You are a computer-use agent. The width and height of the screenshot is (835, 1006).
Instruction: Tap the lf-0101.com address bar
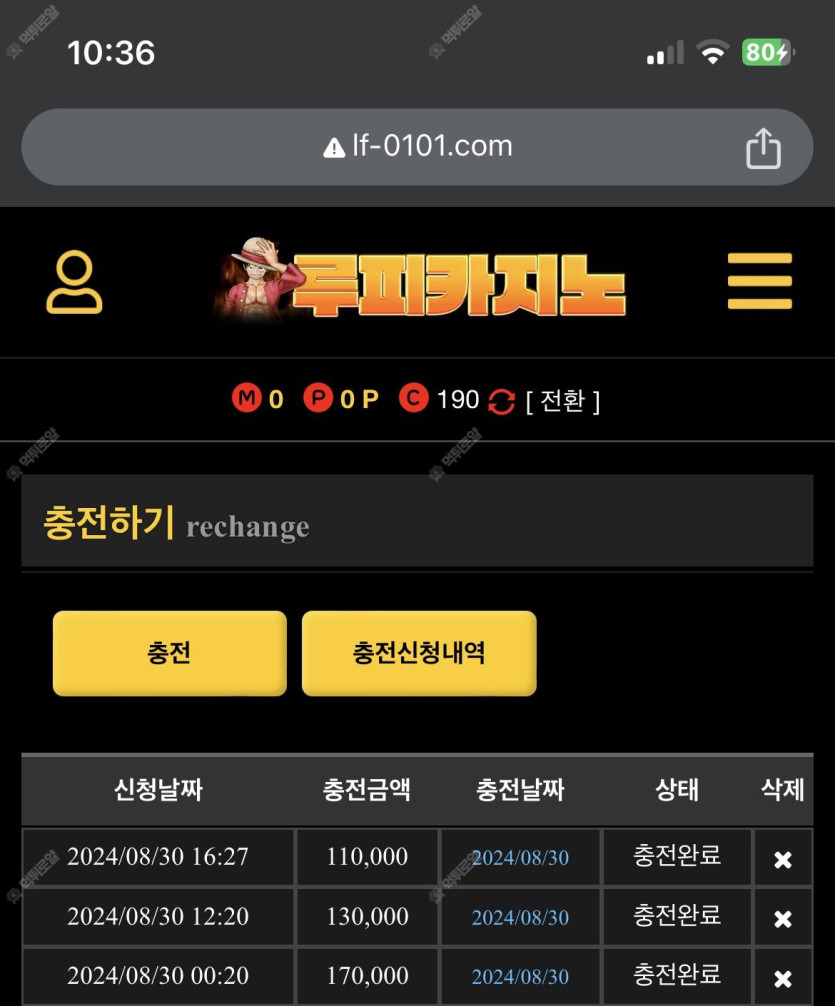pos(417,147)
